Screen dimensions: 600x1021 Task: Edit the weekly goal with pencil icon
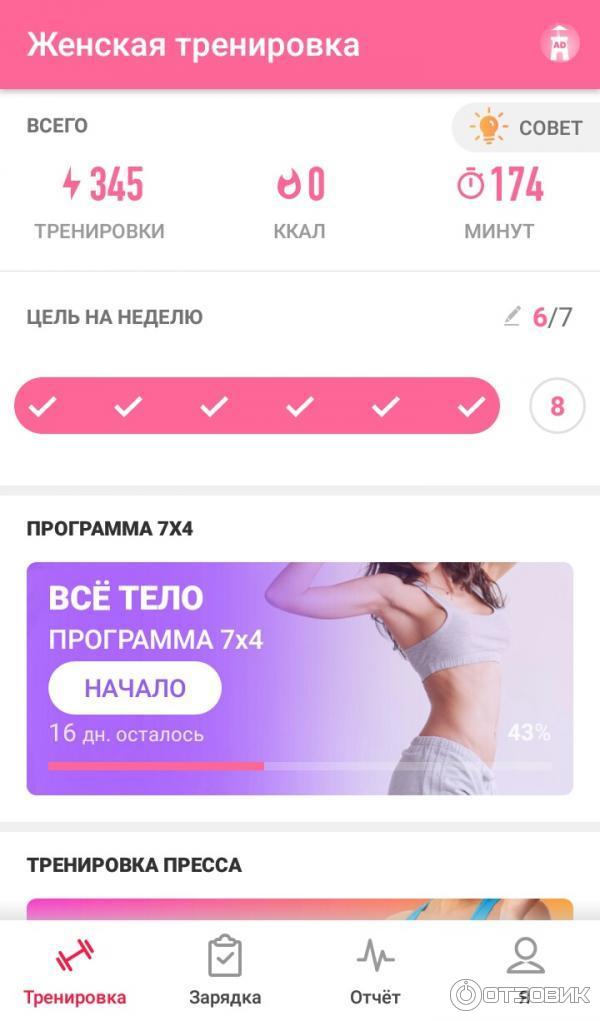pos(513,317)
